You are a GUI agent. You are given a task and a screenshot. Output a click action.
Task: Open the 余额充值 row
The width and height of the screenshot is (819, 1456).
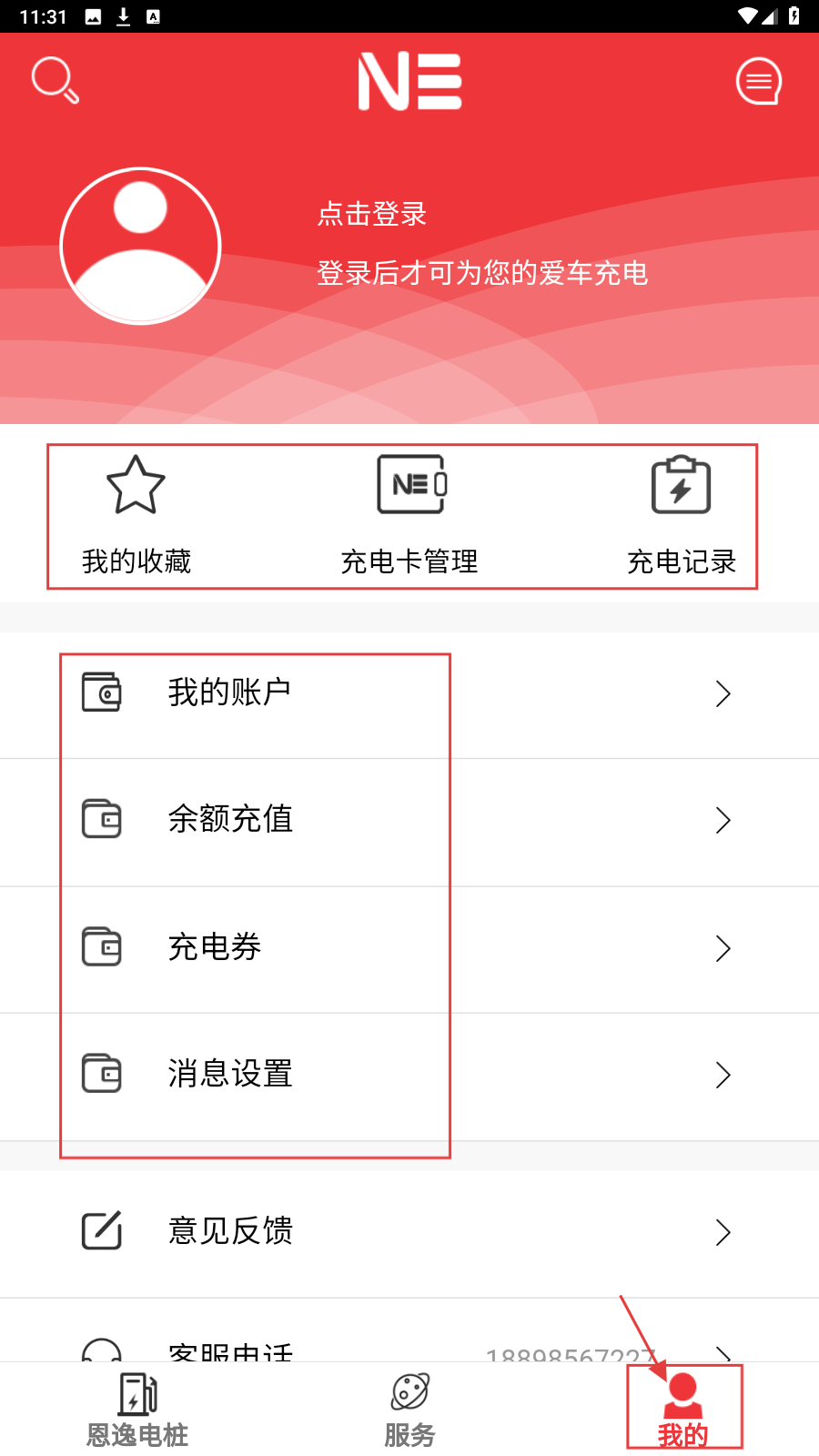pyautogui.click(x=409, y=820)
